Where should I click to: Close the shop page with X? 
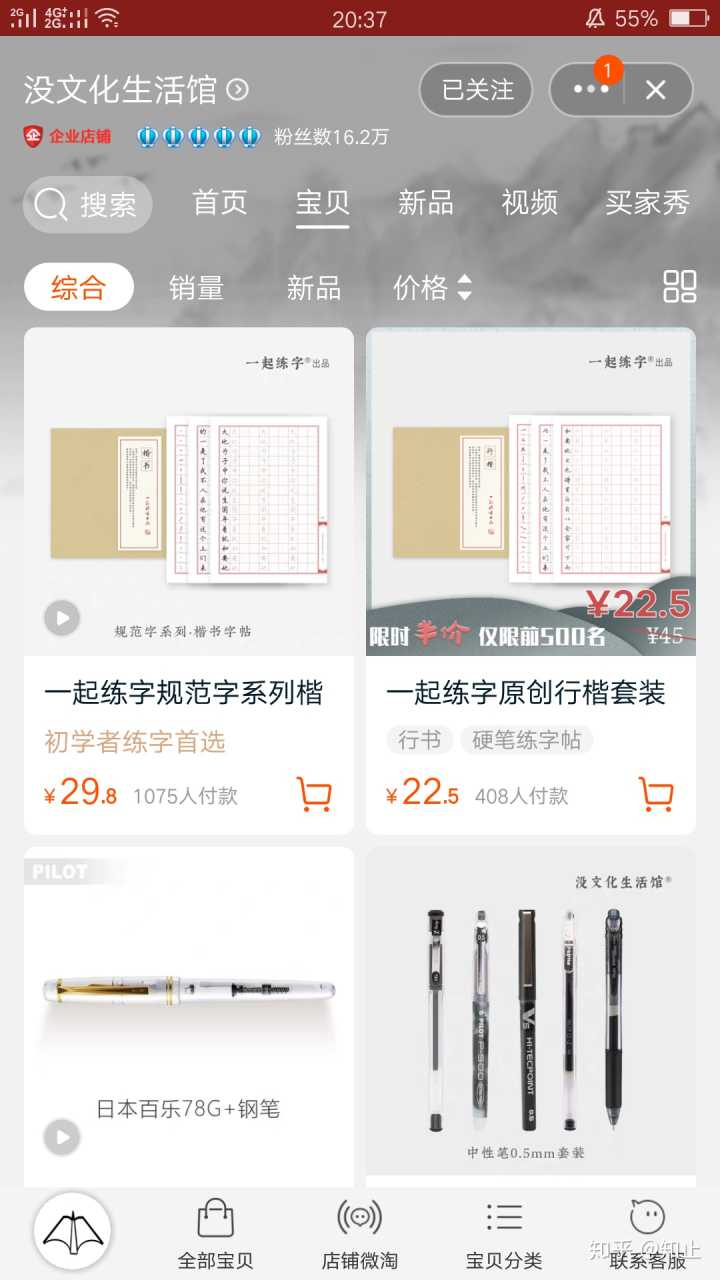pyautogui.click(x=656, y=90)
